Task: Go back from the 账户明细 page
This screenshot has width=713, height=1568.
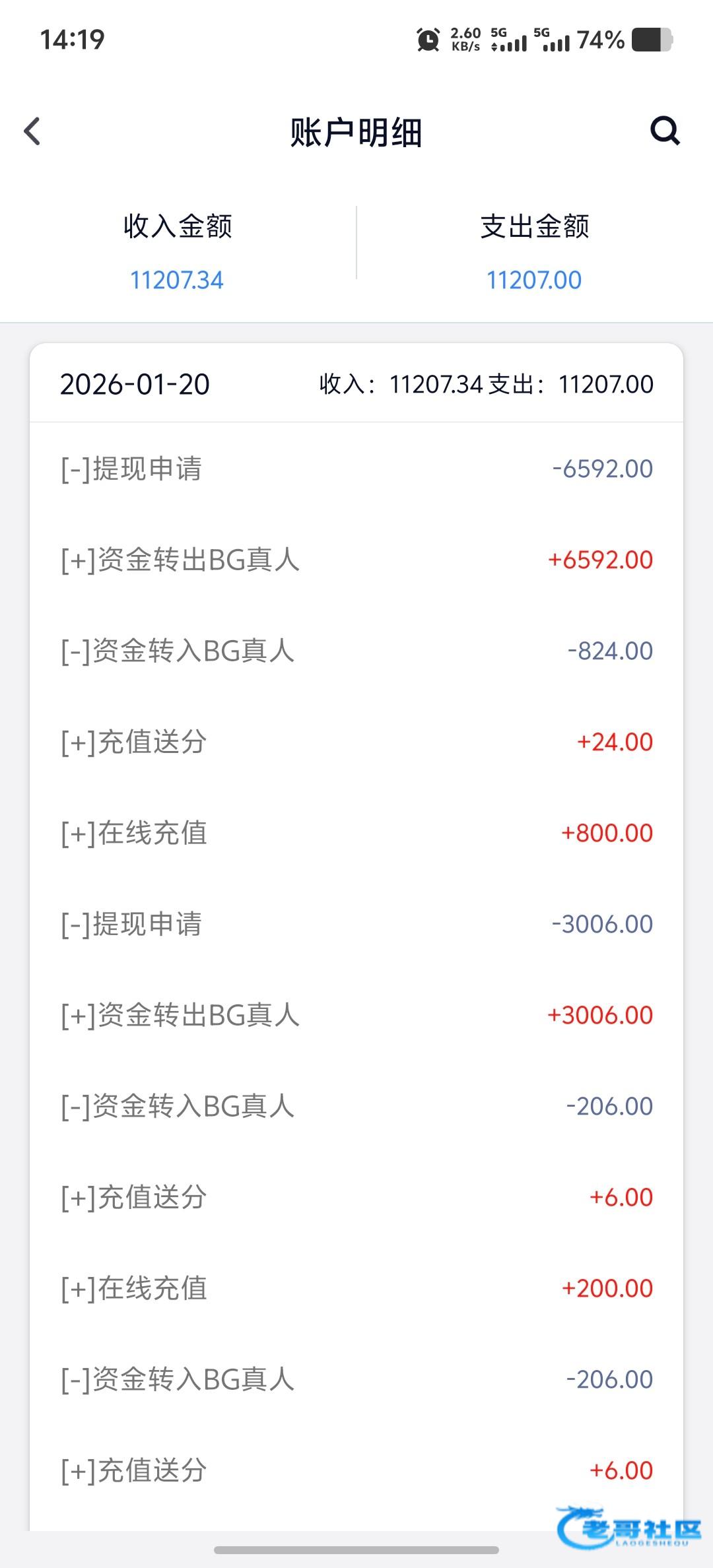Action: [x=32, y=131]
